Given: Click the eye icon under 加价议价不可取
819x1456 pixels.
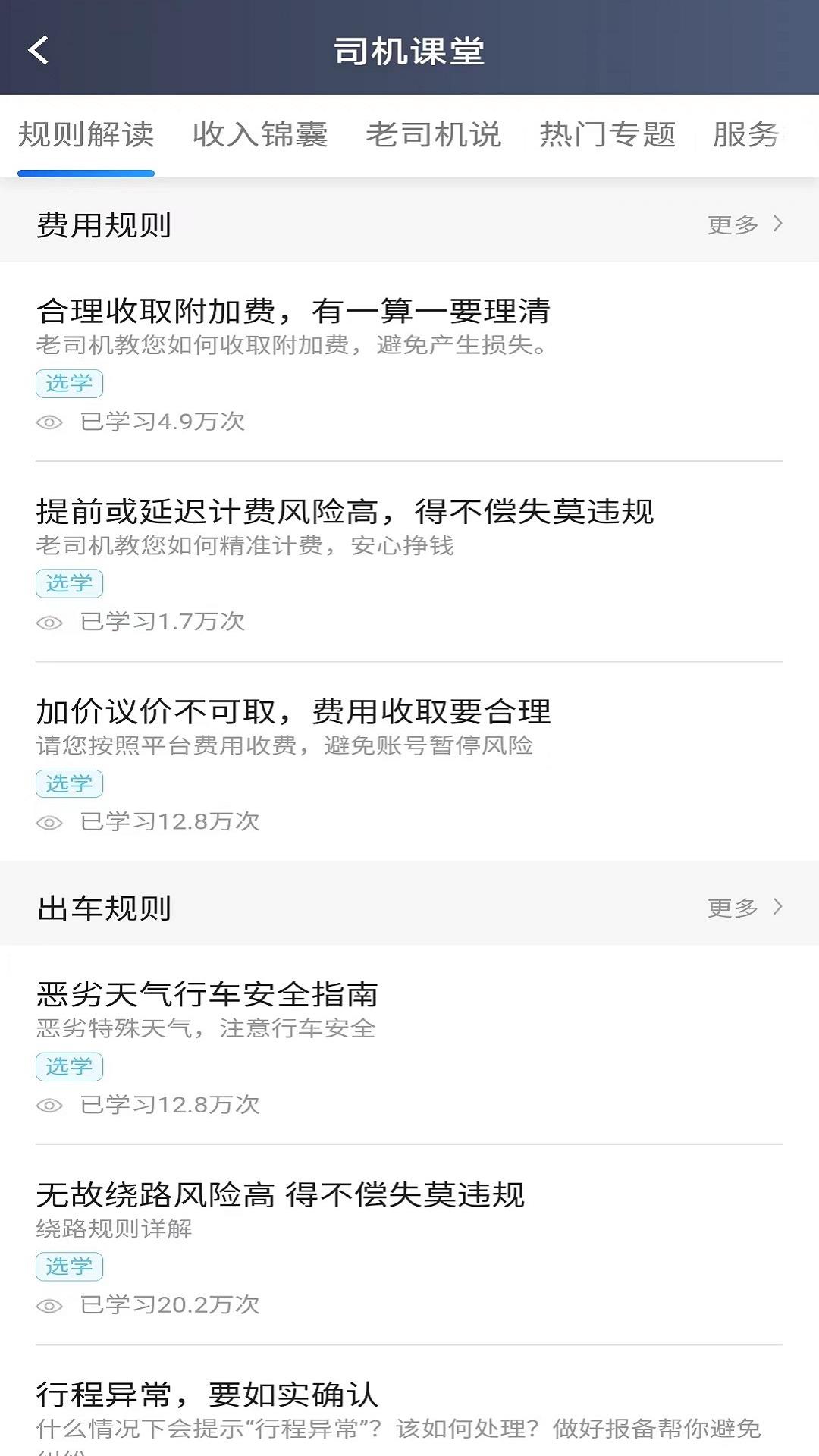Looking at the screenshot, I should pyautogui.click(x=49, y=821).
